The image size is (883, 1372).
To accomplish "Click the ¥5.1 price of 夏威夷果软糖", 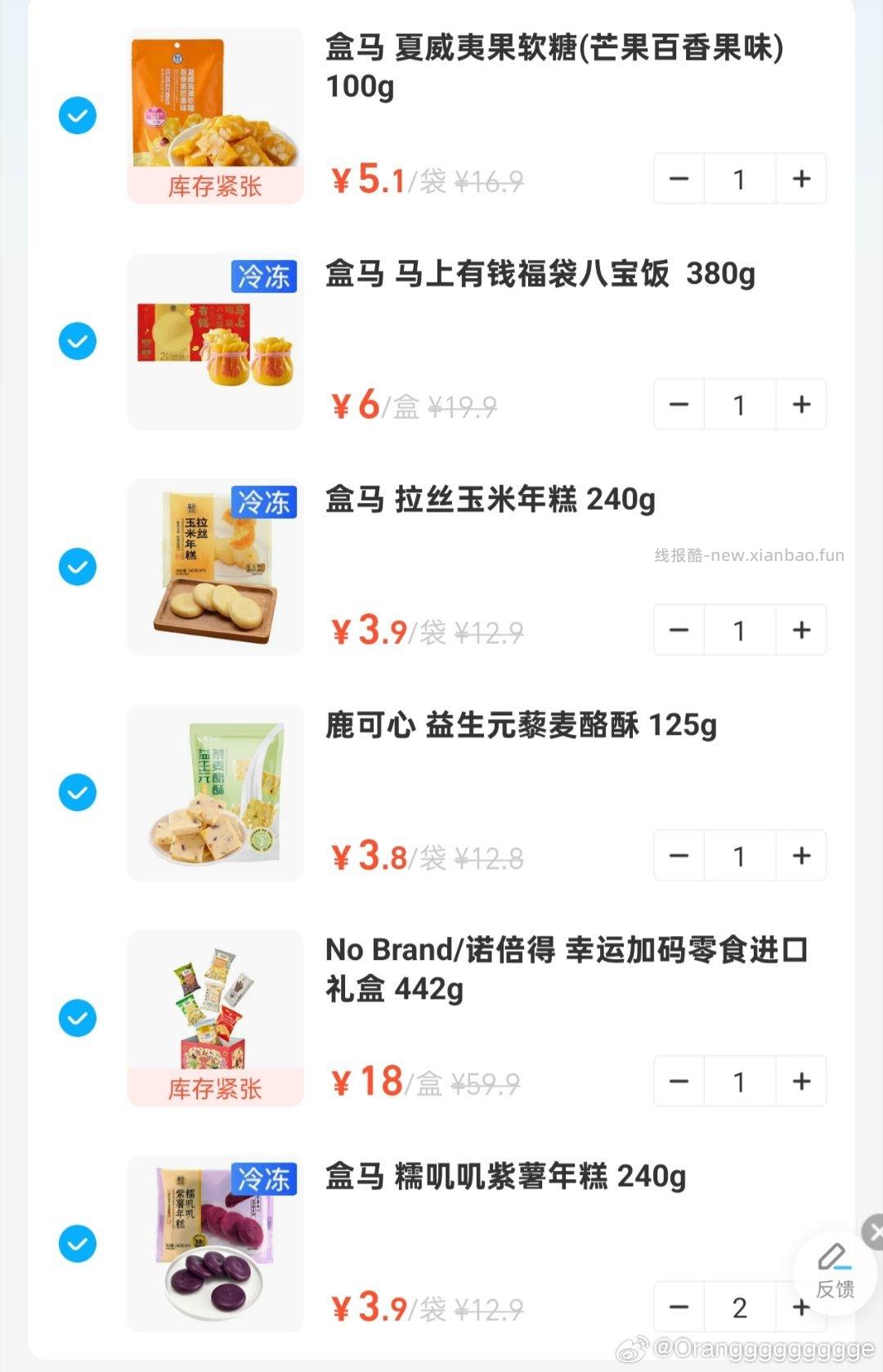I will [x=368, y=178].
